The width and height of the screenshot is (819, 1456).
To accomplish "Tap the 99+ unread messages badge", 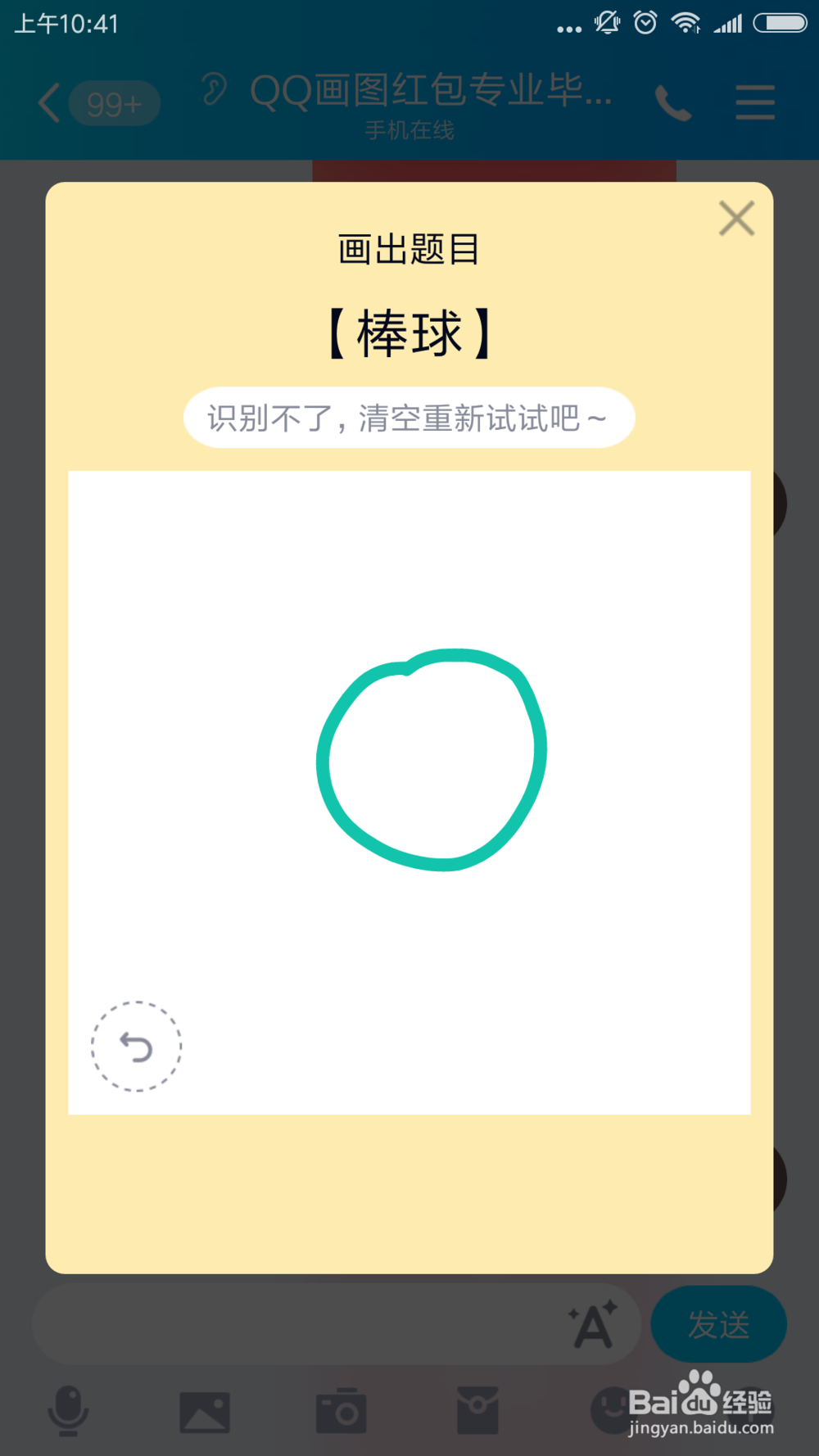I will pyautogui.click(x=114, y=102).
